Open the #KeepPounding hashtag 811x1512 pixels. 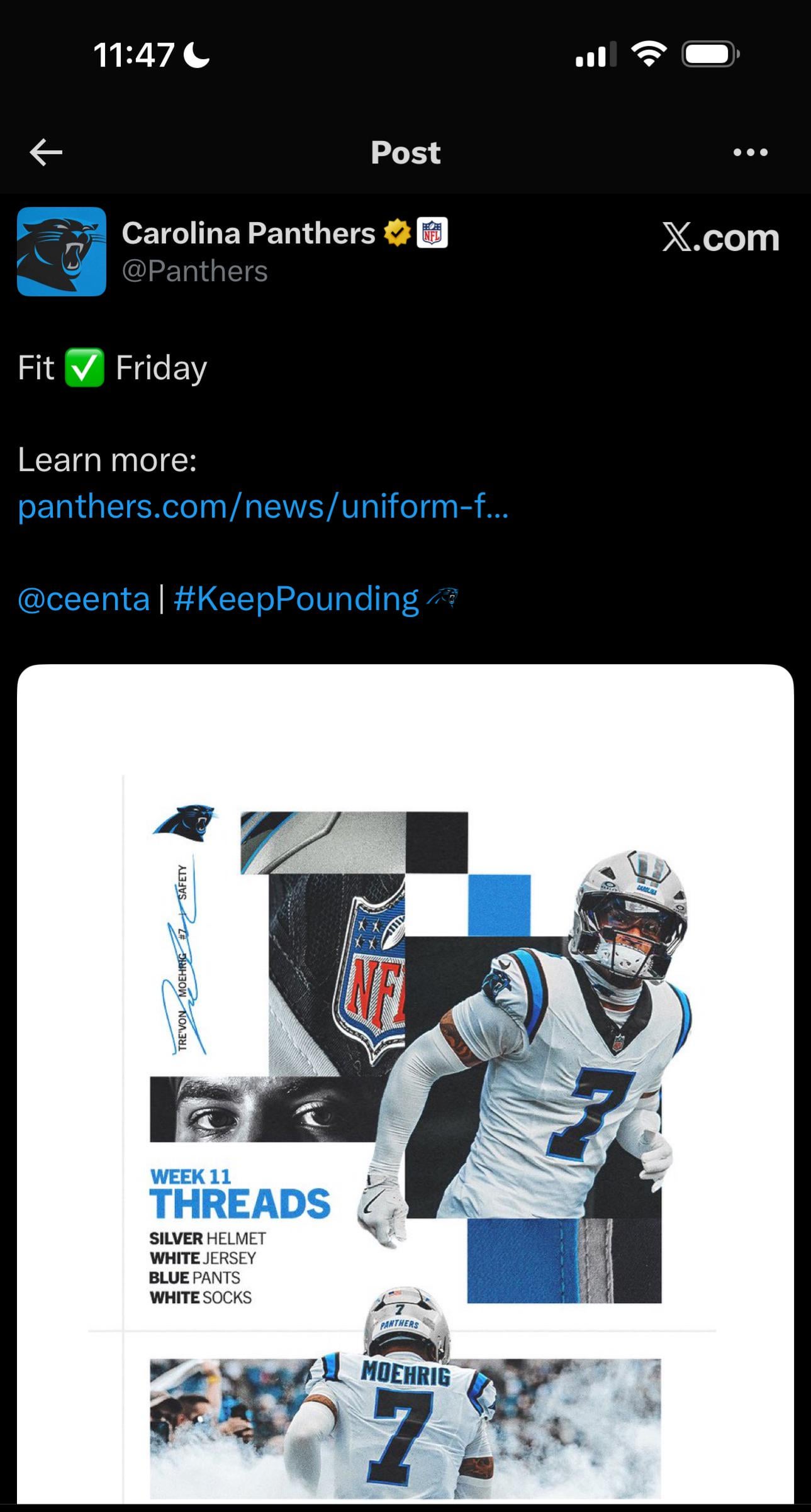[x=296, y=599]
